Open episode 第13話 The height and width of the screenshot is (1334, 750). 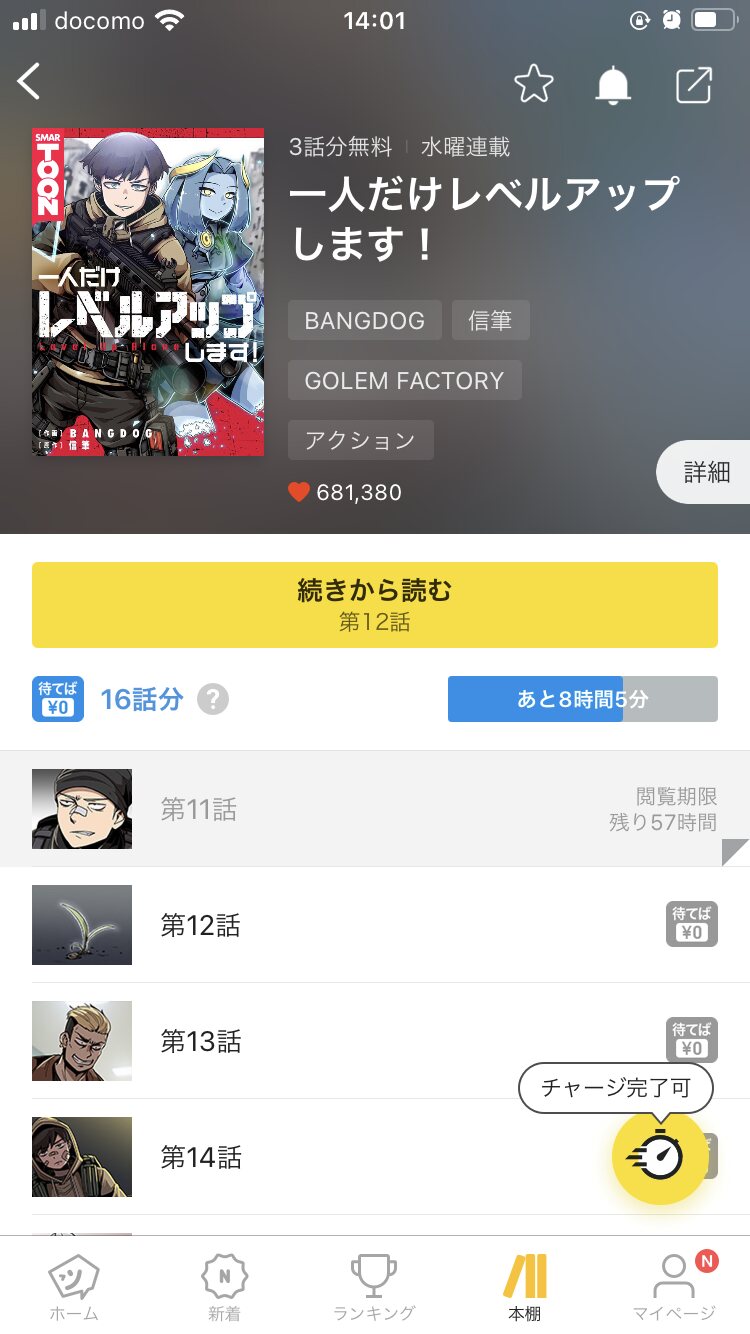click(x=375, y=1041)
